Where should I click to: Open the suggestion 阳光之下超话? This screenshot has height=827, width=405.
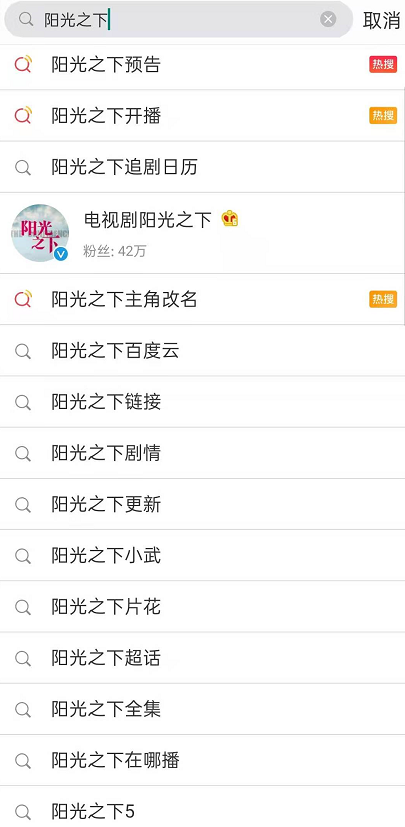click(x=202, y=658)
